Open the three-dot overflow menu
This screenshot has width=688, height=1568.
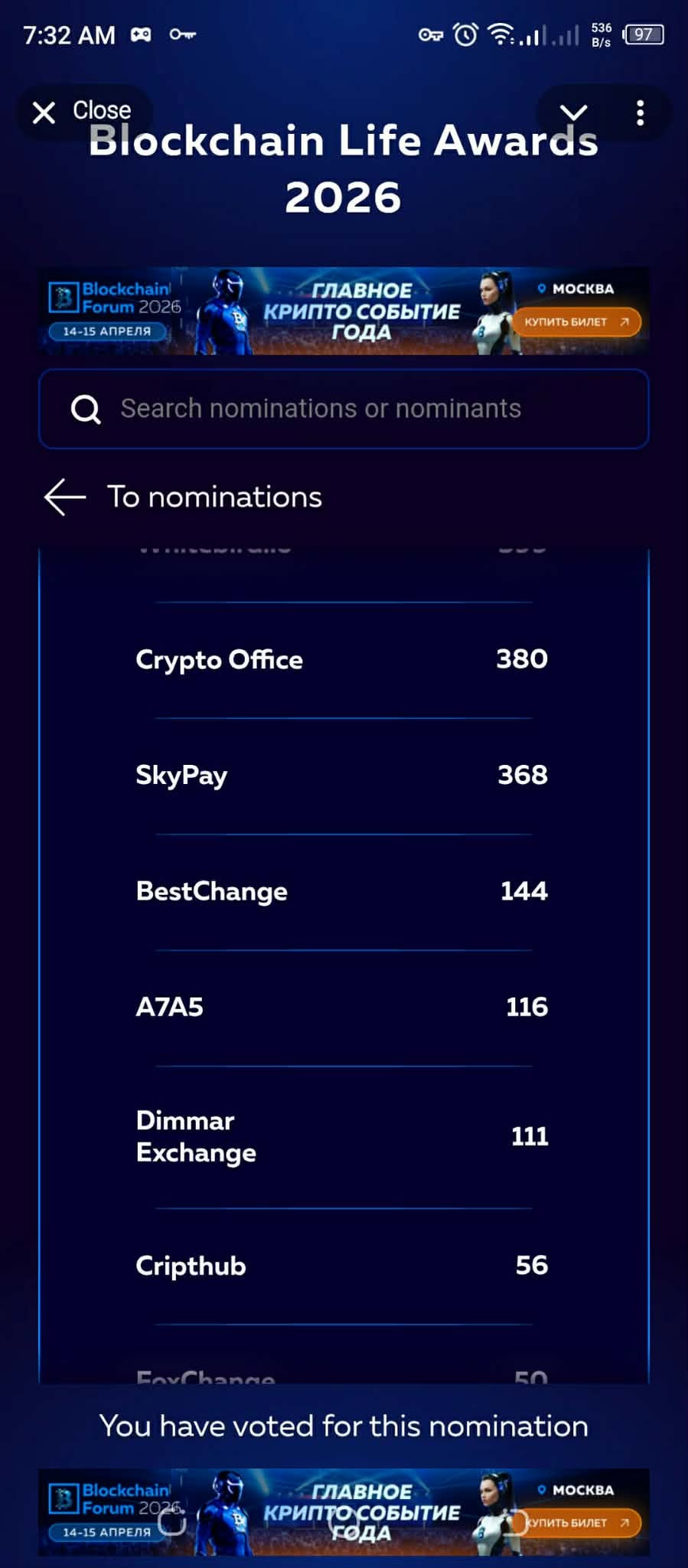(640, 113)
